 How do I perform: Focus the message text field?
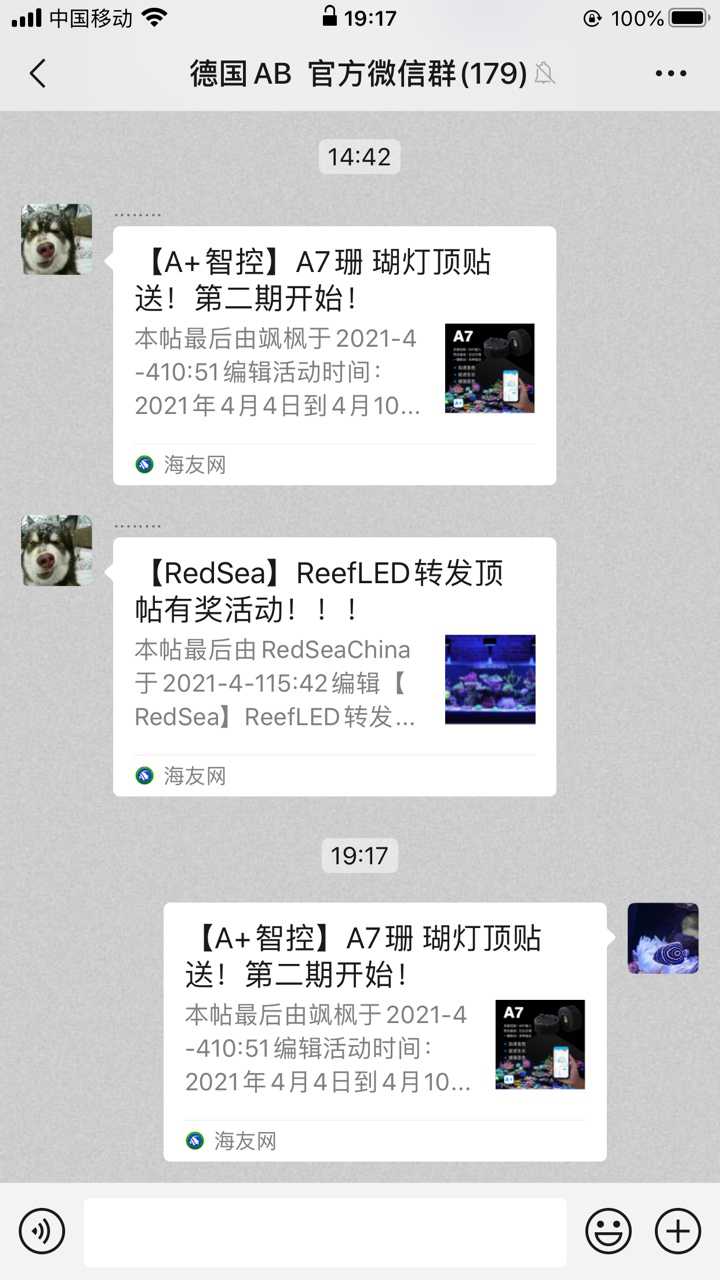click(x=324, y=1231)
